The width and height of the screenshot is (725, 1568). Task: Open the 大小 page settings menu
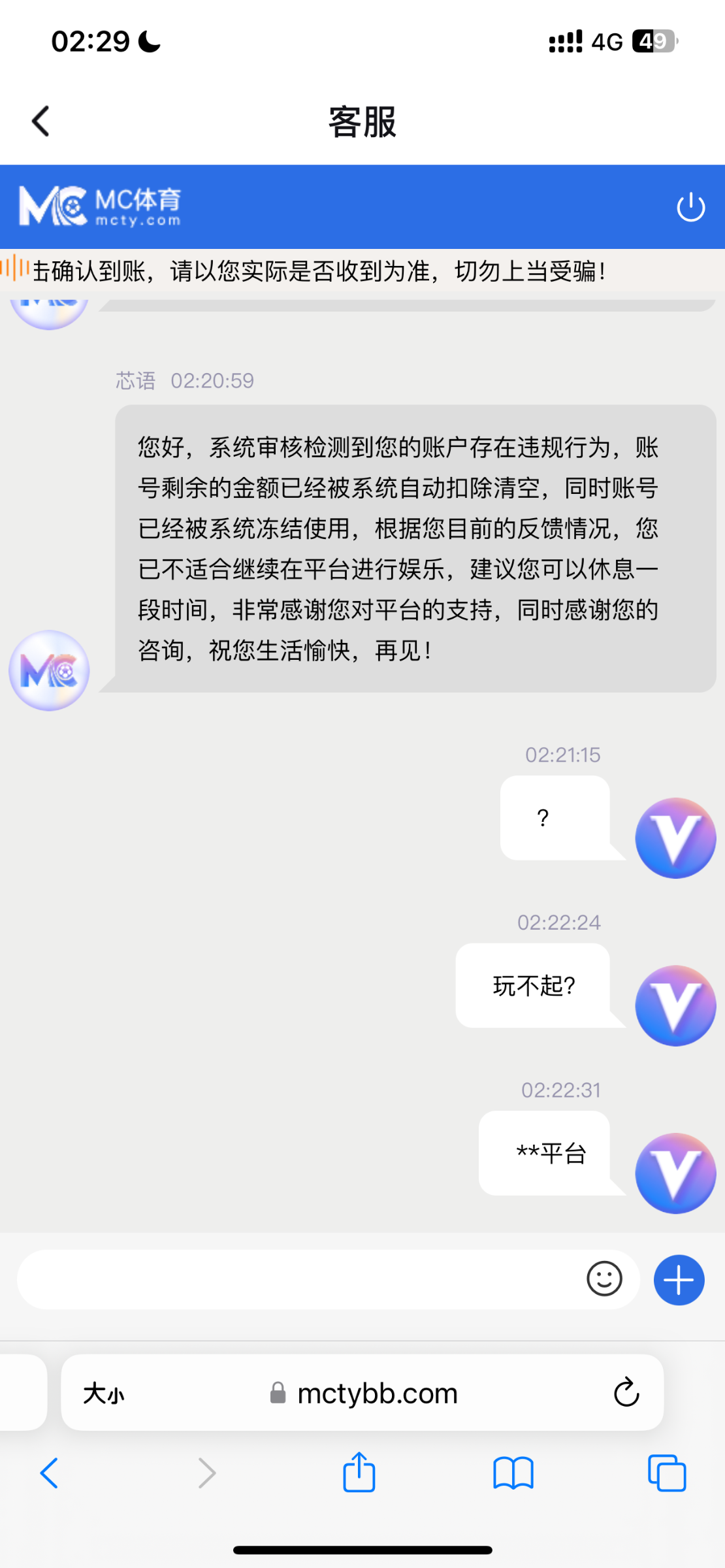(103, 1394)
